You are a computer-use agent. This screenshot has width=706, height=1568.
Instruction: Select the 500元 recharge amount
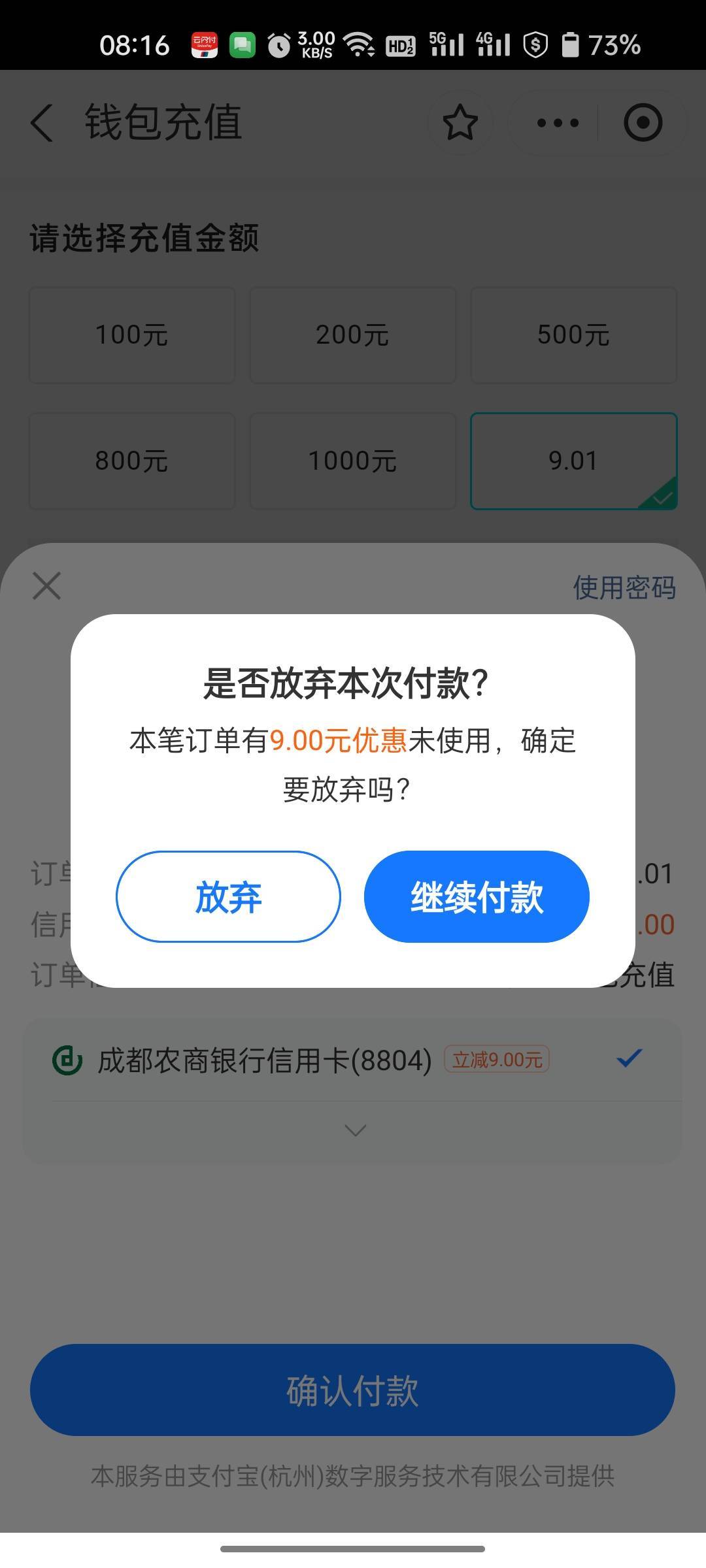(x=573, y=335)
